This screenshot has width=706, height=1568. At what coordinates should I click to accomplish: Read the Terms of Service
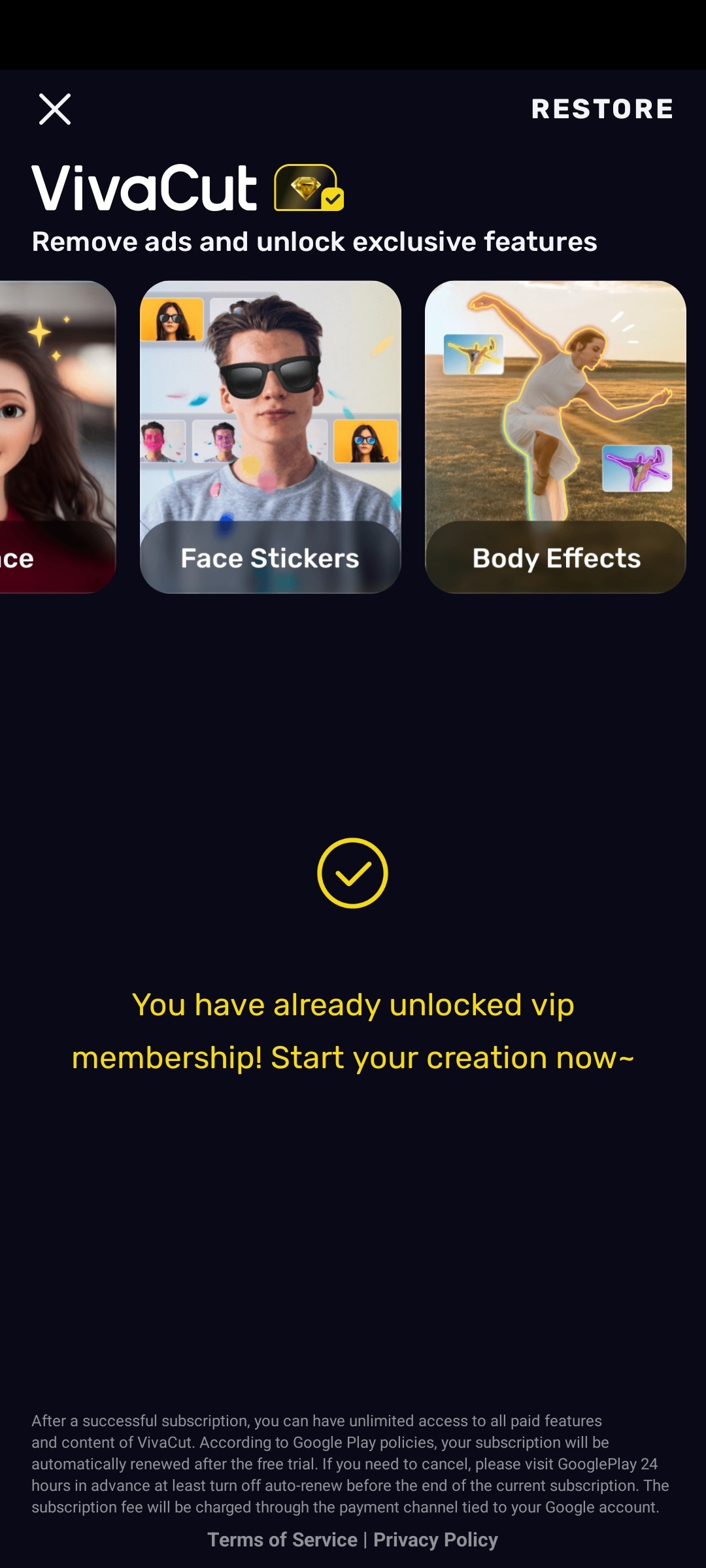(x=282, y=1540)
